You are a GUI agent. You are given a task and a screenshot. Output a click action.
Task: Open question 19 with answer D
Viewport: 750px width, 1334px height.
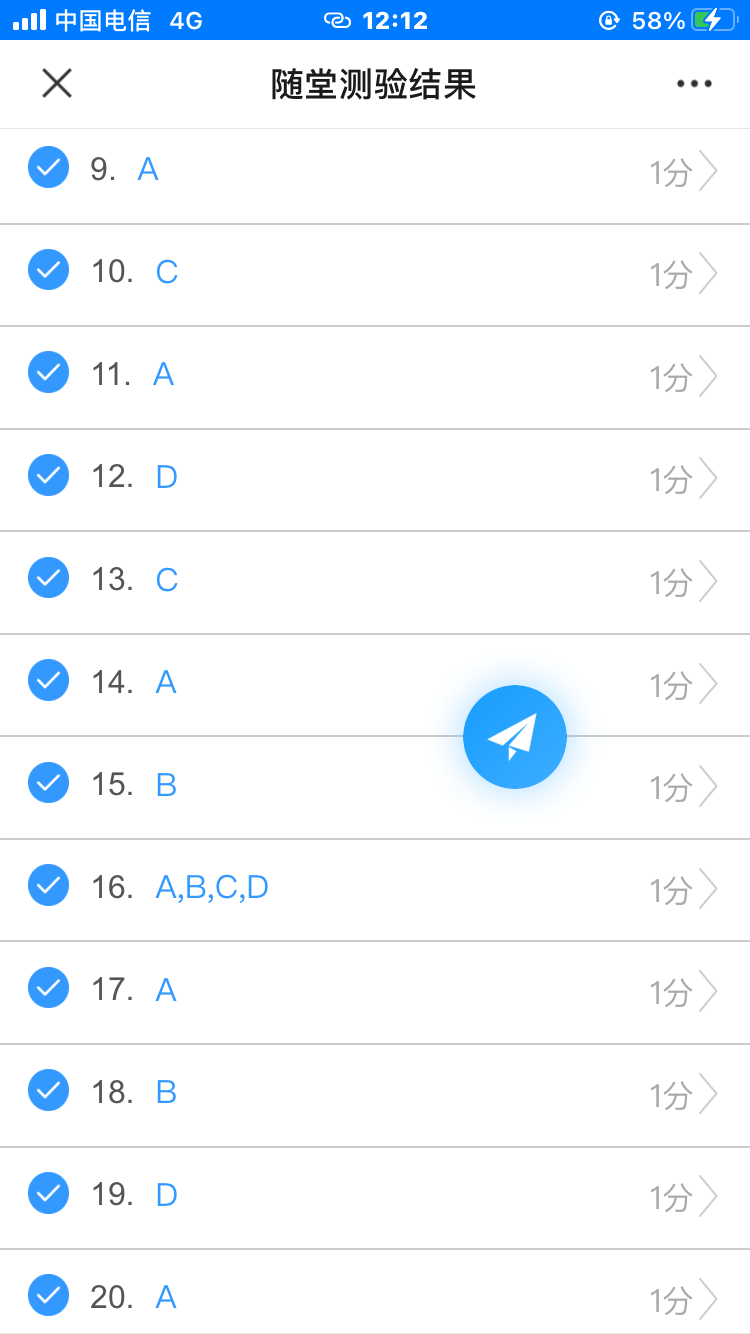(375, 1198)
